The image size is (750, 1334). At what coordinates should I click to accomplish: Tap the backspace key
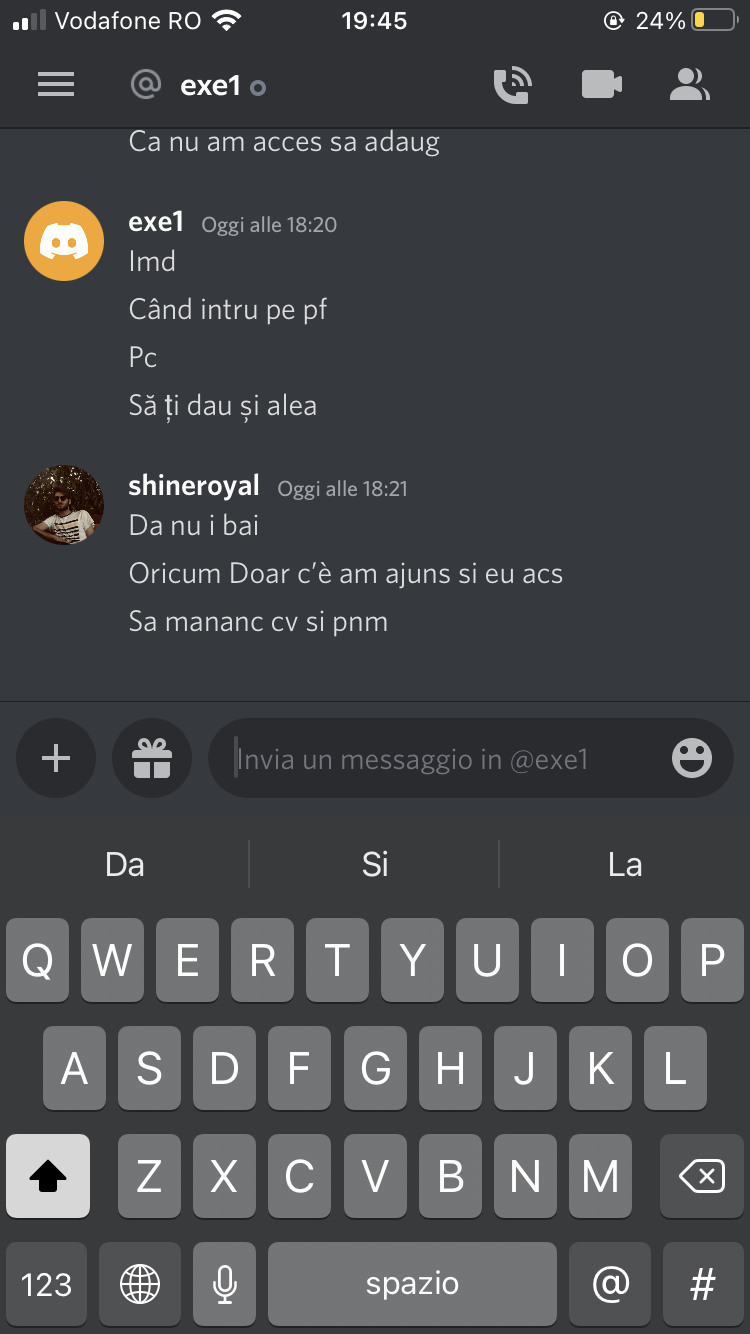pyautogui.click(x=702, y=1176)
